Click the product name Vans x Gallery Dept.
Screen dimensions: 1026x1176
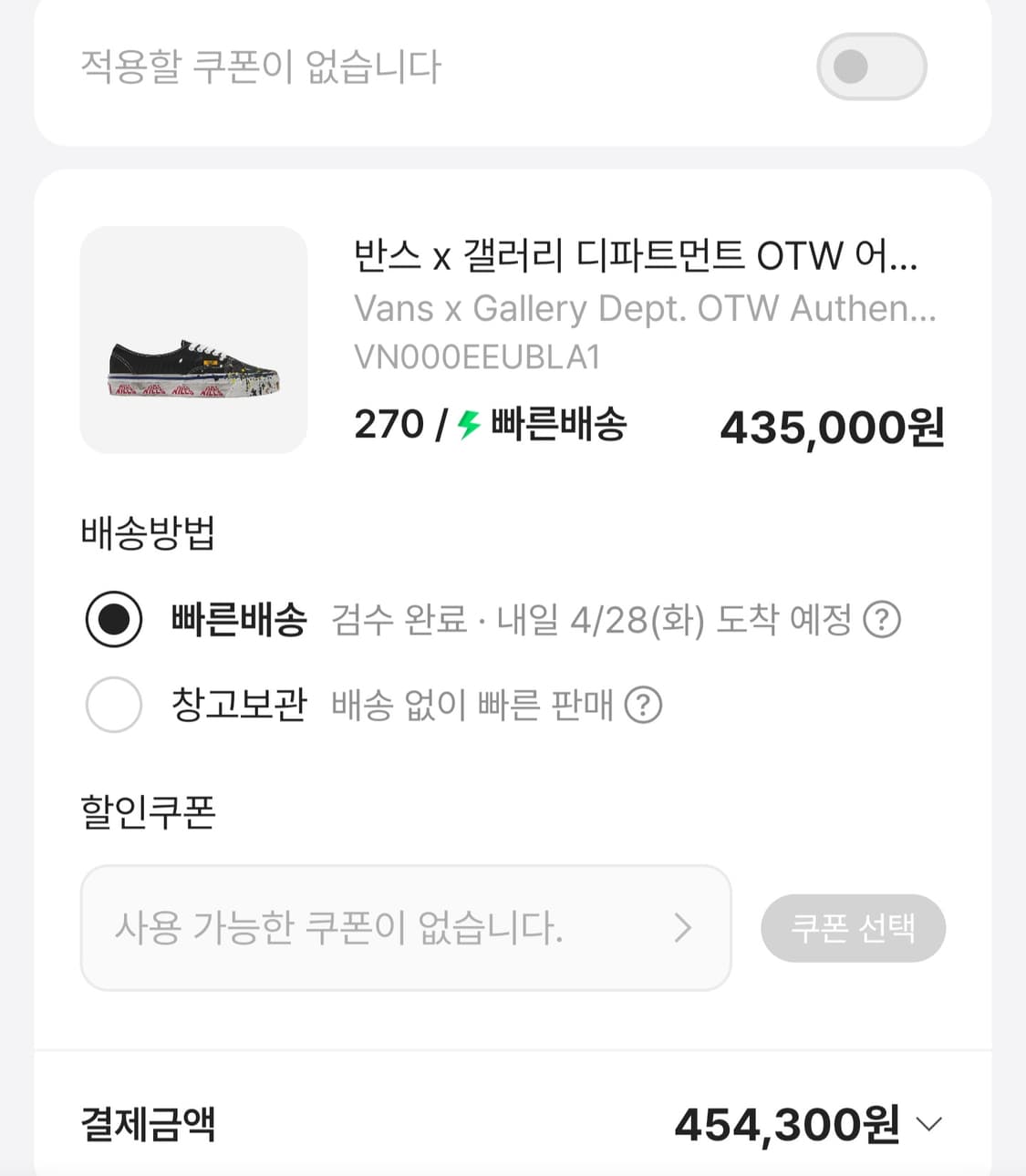pos(646,308)
